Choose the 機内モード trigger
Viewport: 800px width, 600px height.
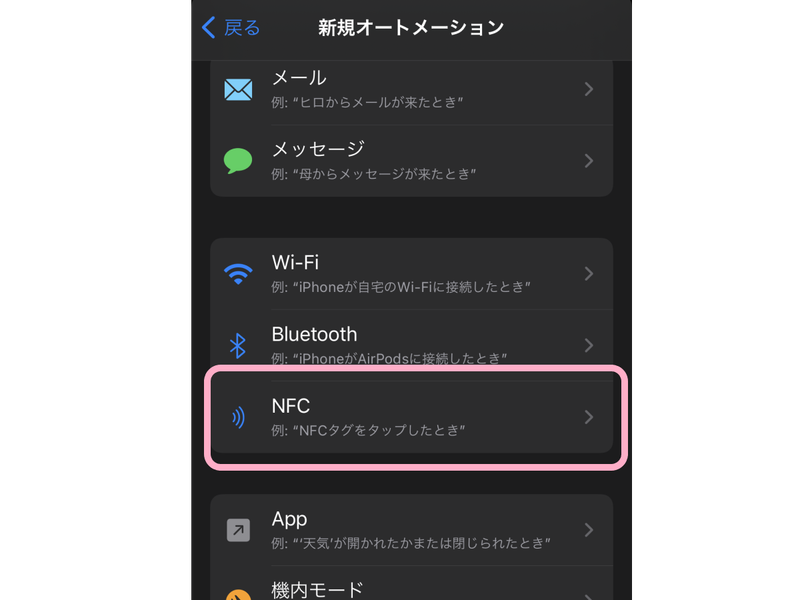coord(410,588)
